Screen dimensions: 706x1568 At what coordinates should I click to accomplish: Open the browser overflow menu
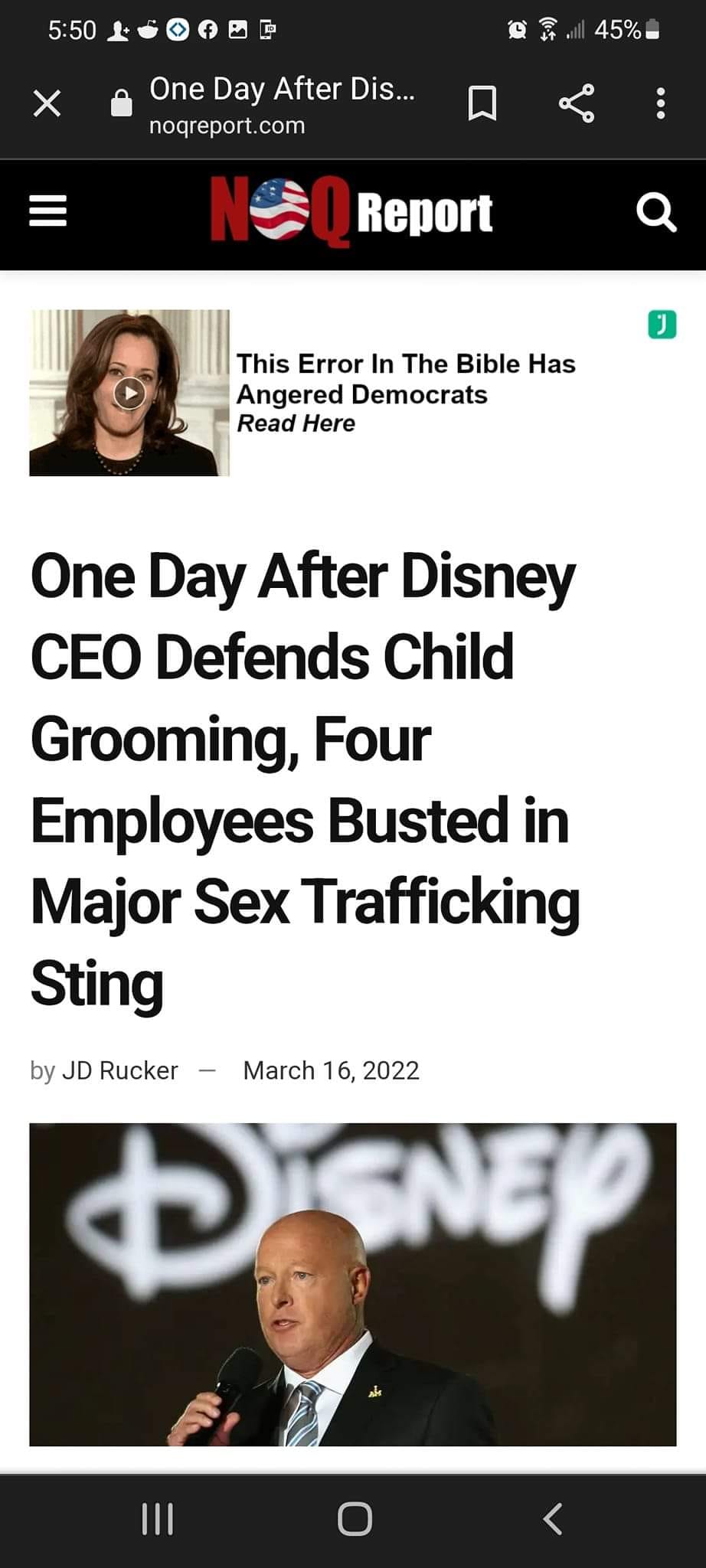click(660, 103)
